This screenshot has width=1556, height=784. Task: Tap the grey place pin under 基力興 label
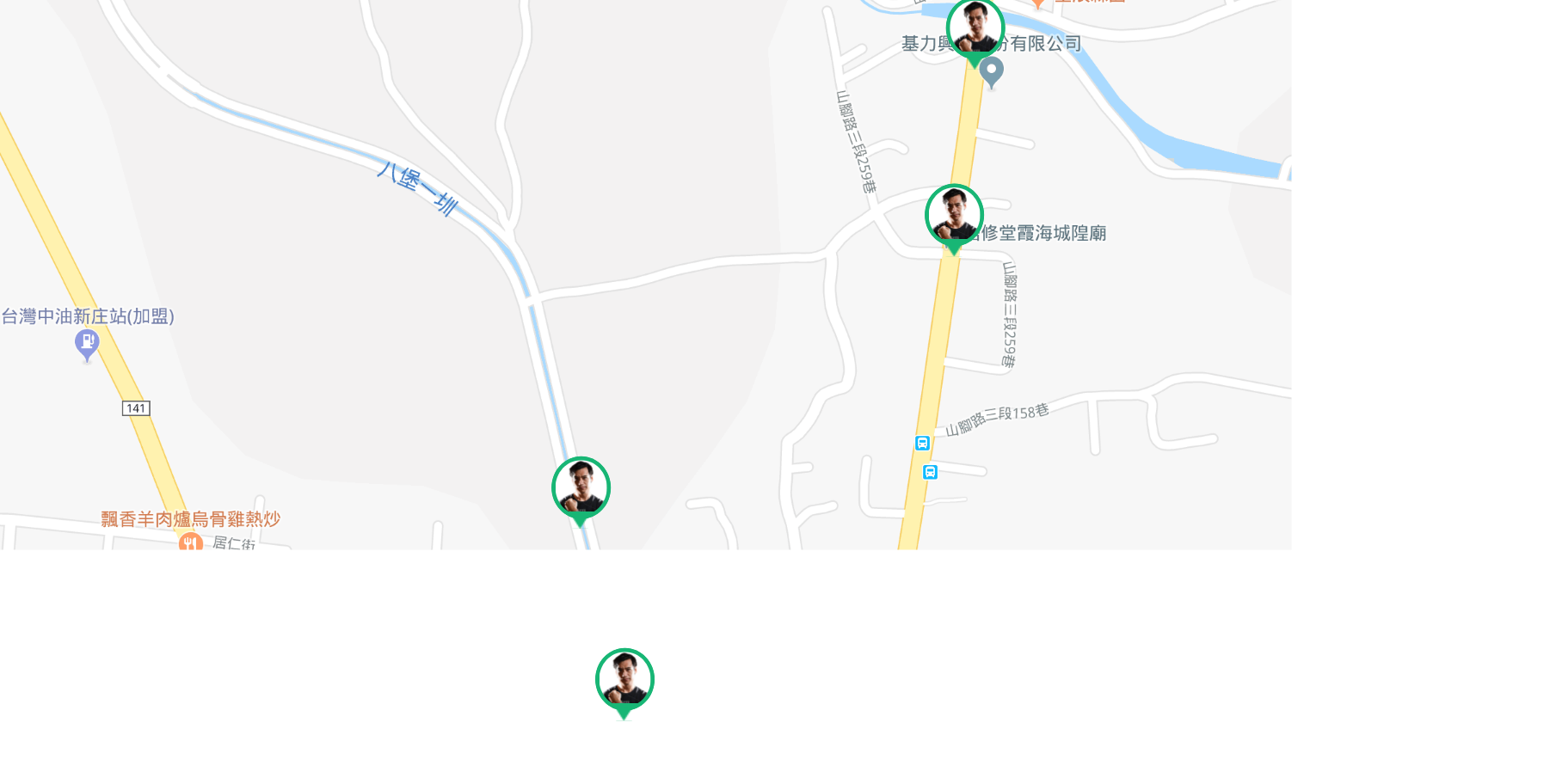click(x=992, y=71)
